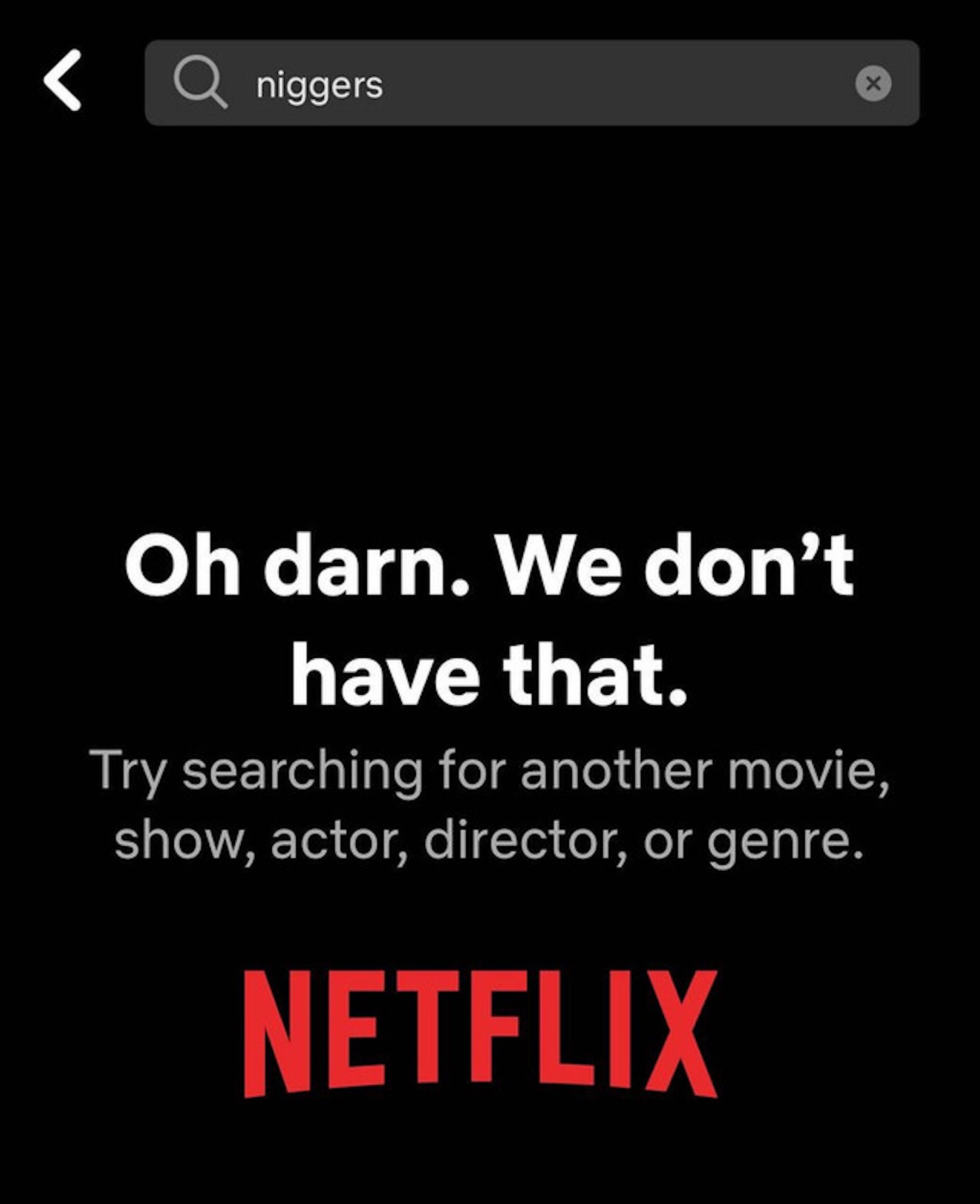Clear the search text with the X button

point(873,83)
